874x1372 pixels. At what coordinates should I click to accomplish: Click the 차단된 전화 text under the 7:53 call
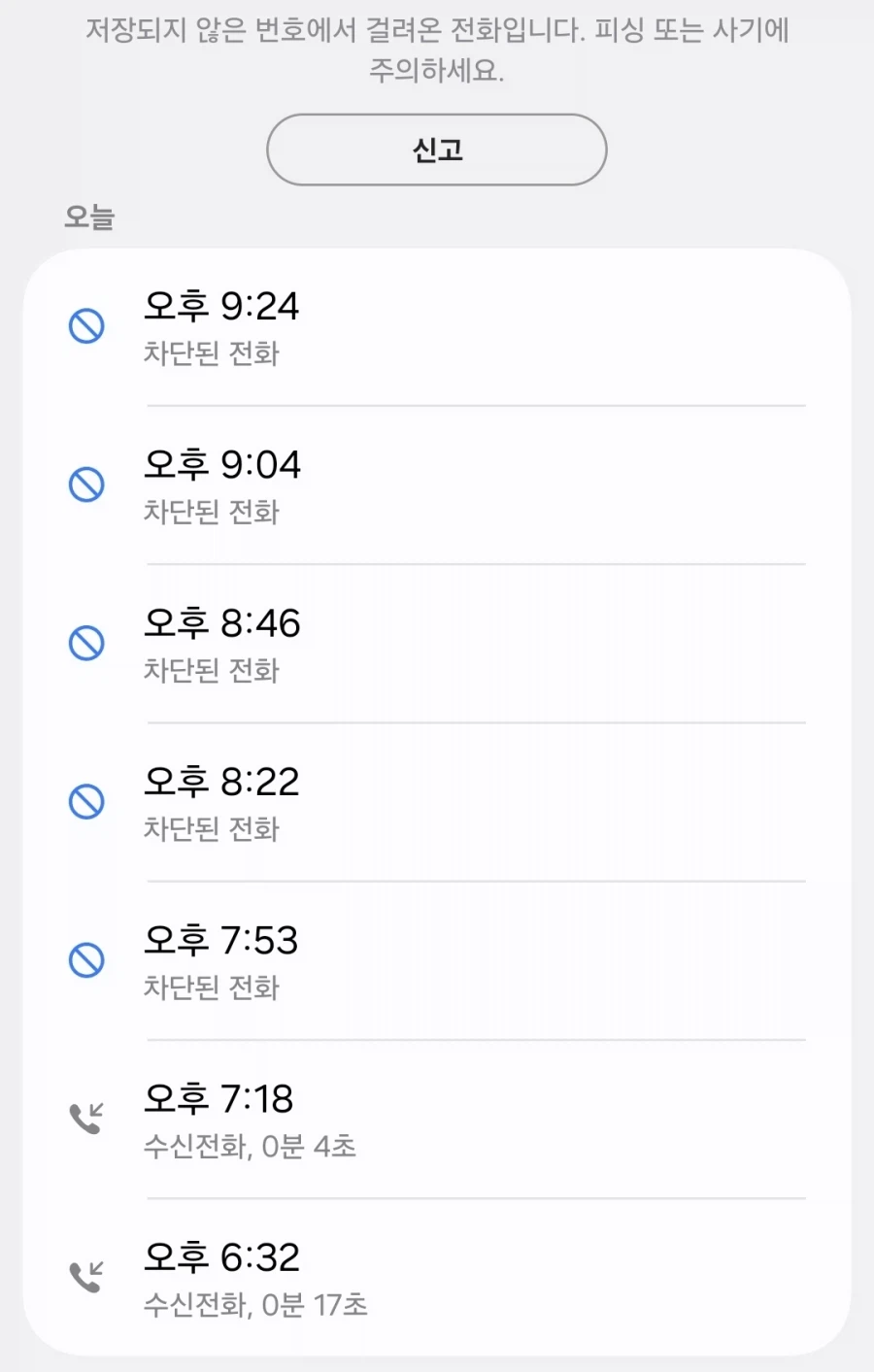tap(212, 987)
